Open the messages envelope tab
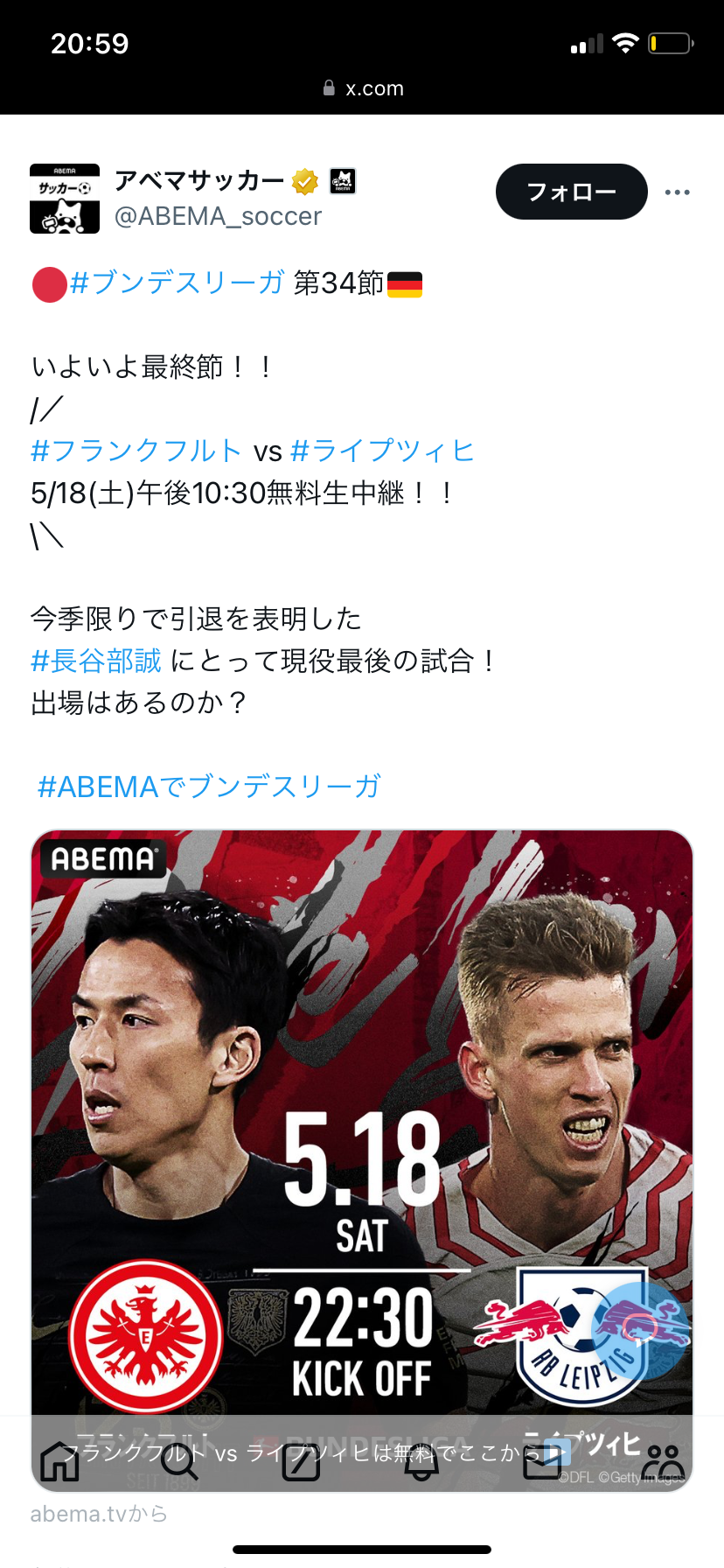 pyautogui.click(x=542, y=1460)
